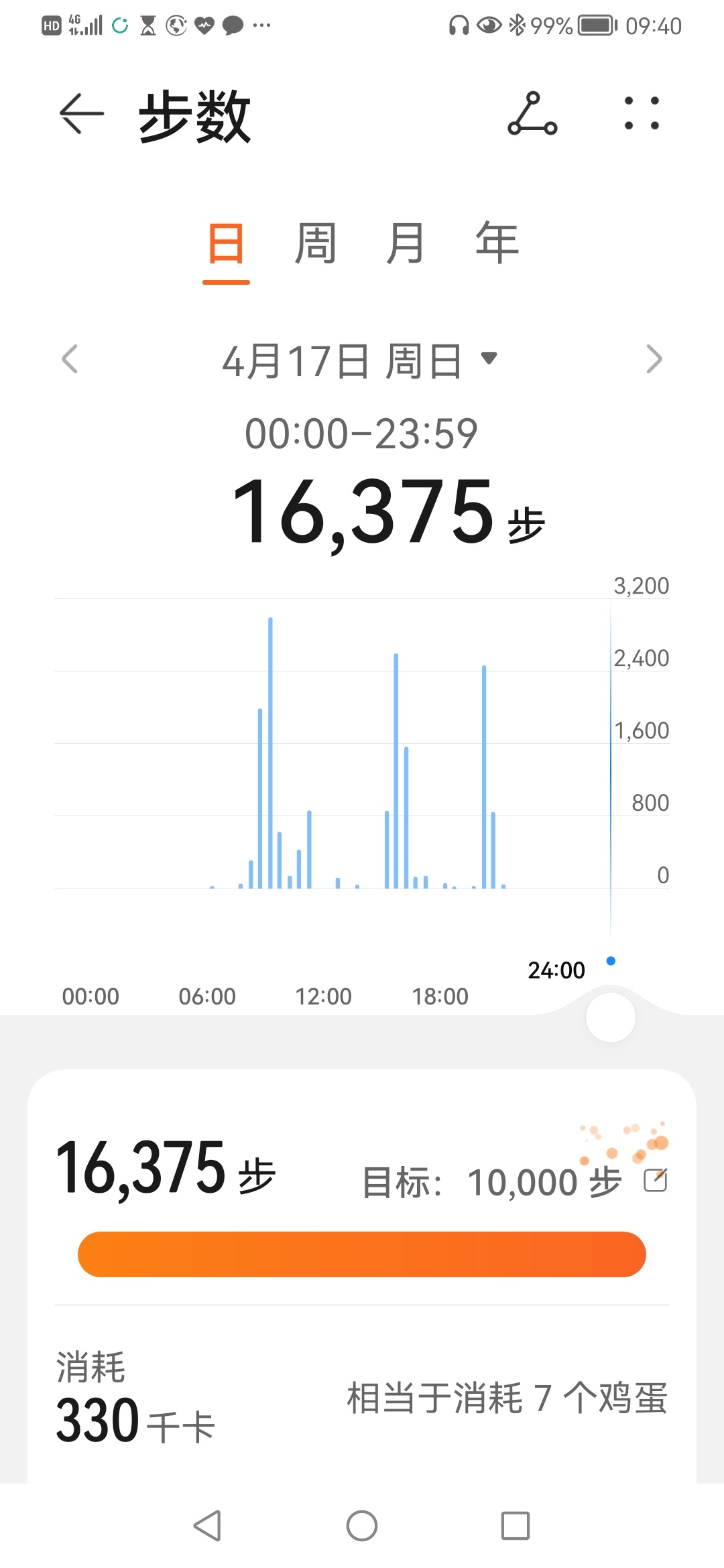Viewport: 724px width, 1568px height.
Task: Open recent apps from navigation bar
Action: (516, 1526)
